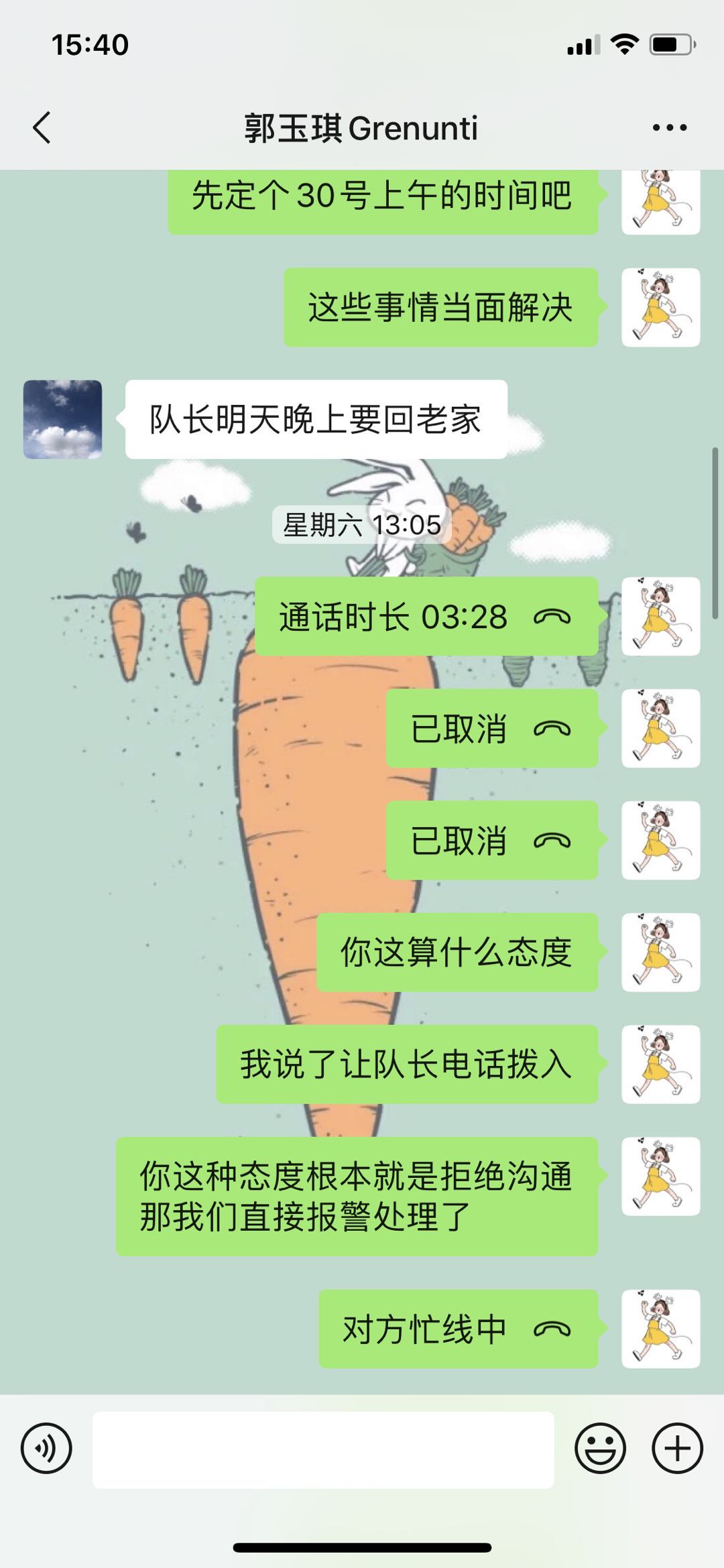Image resolution: width=724 pixels, height=1568 pixels.
Task: Redial from the 对方忙线中 call record
Action: tap(458, 1329)
